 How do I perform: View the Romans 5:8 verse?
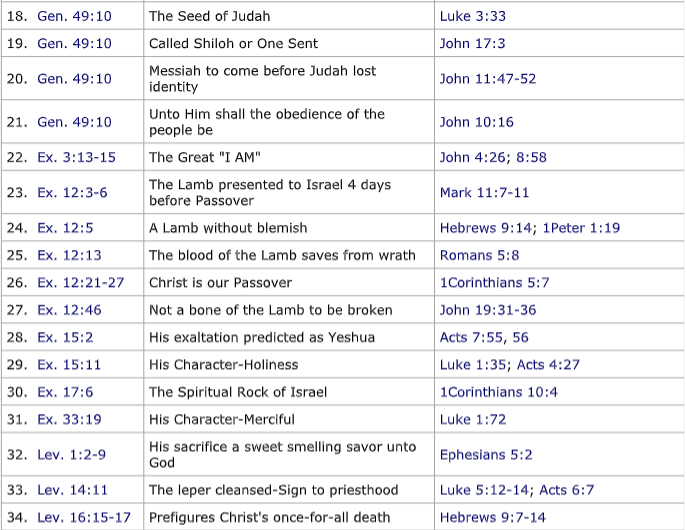(479, 255)
